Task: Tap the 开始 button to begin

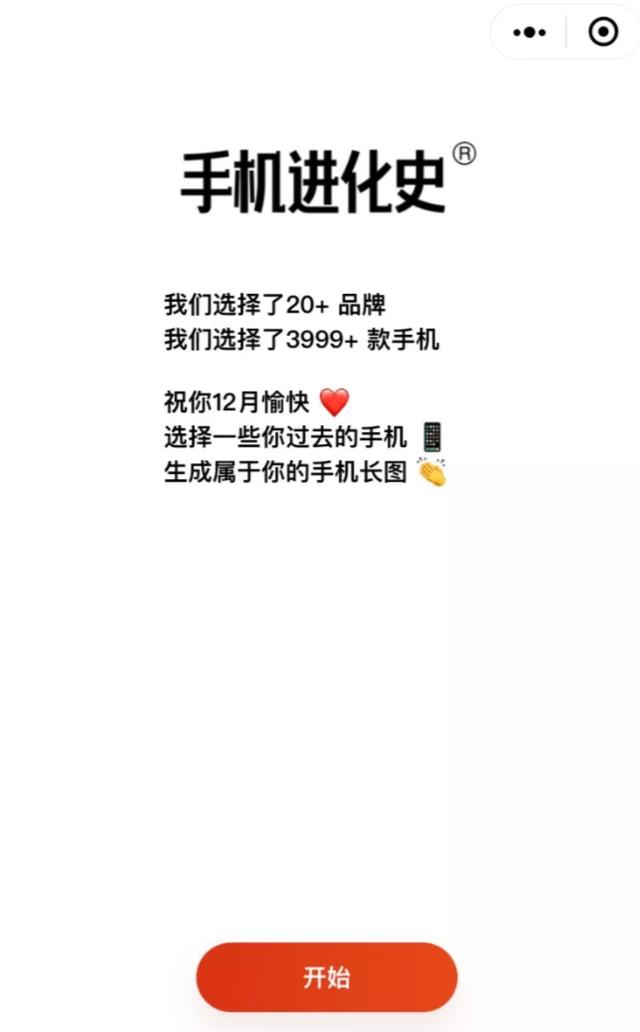Action: point(327,977)
